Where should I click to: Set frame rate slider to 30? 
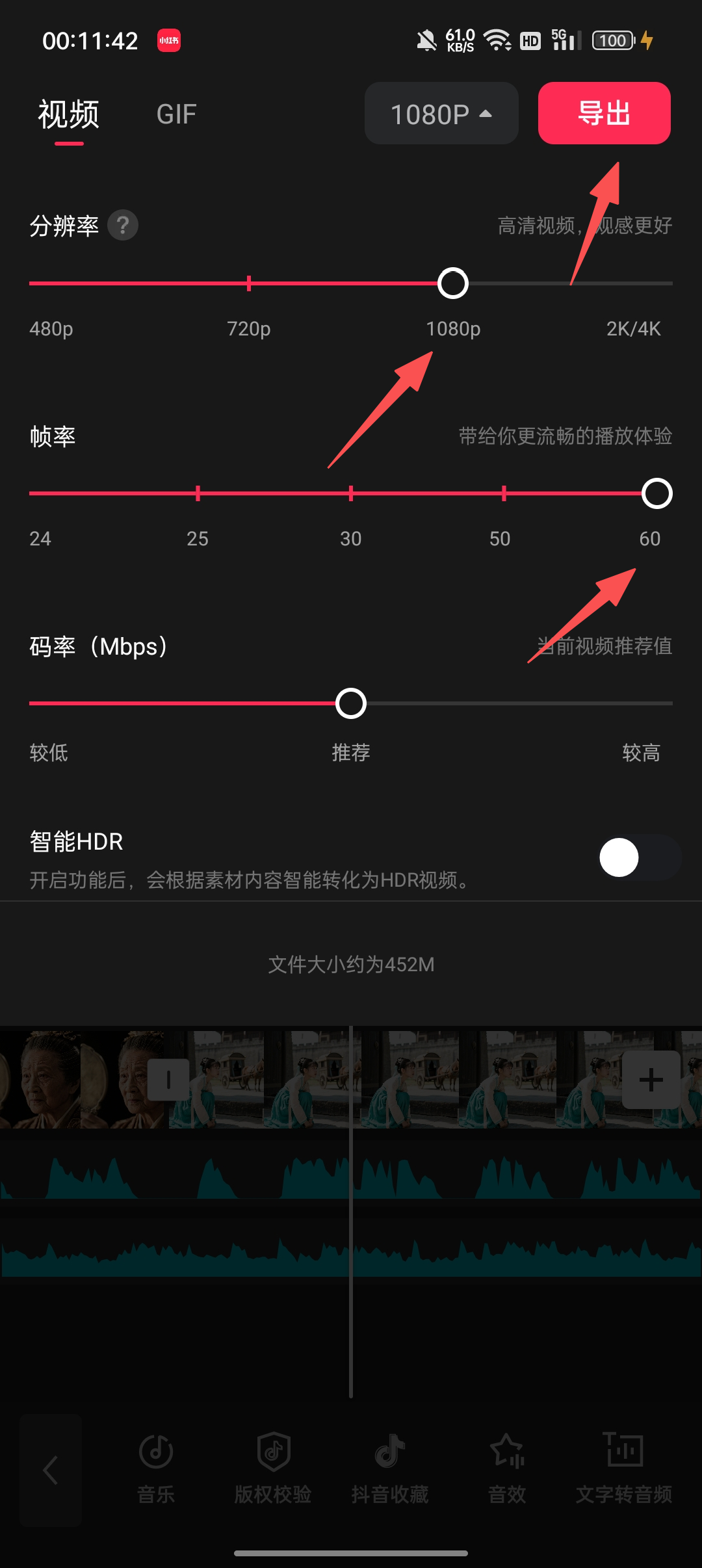point(351,493)
